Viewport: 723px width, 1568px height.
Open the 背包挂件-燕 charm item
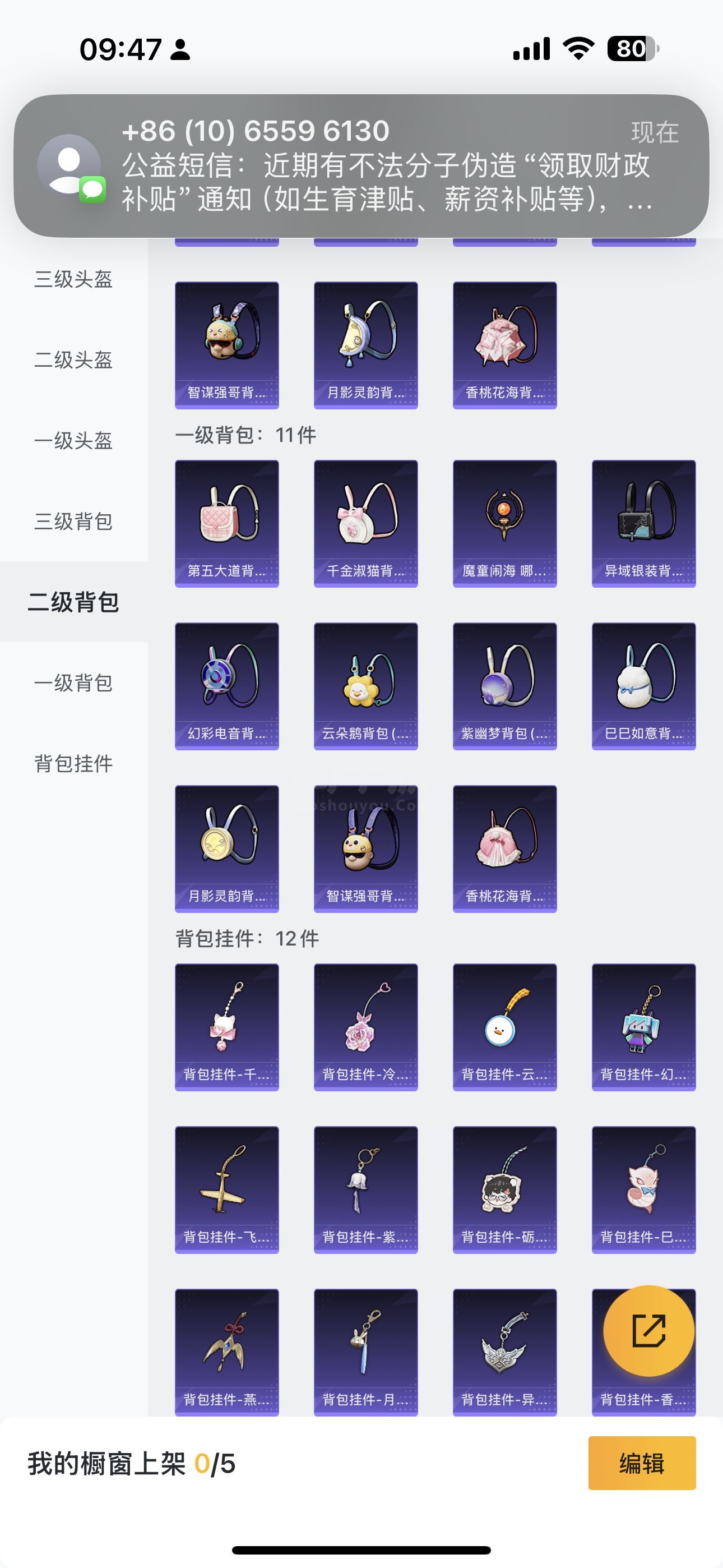point(226,1352)
